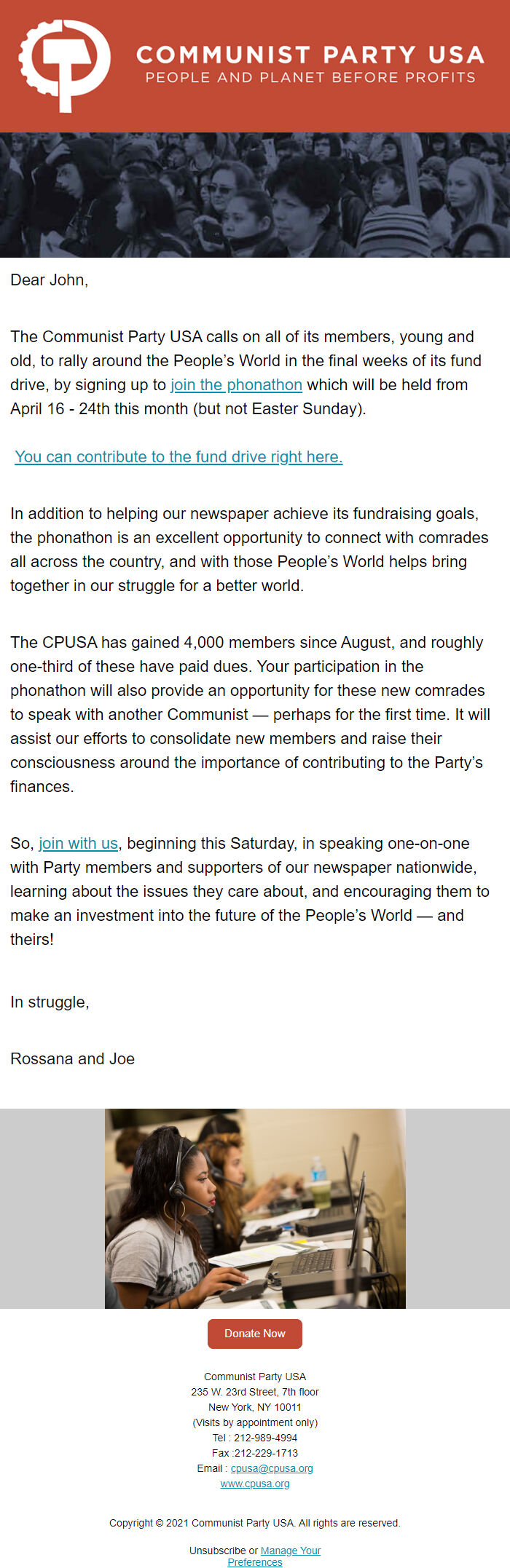Tap the Donate Now button
510x1568 pixels.
click(255, 1333)
